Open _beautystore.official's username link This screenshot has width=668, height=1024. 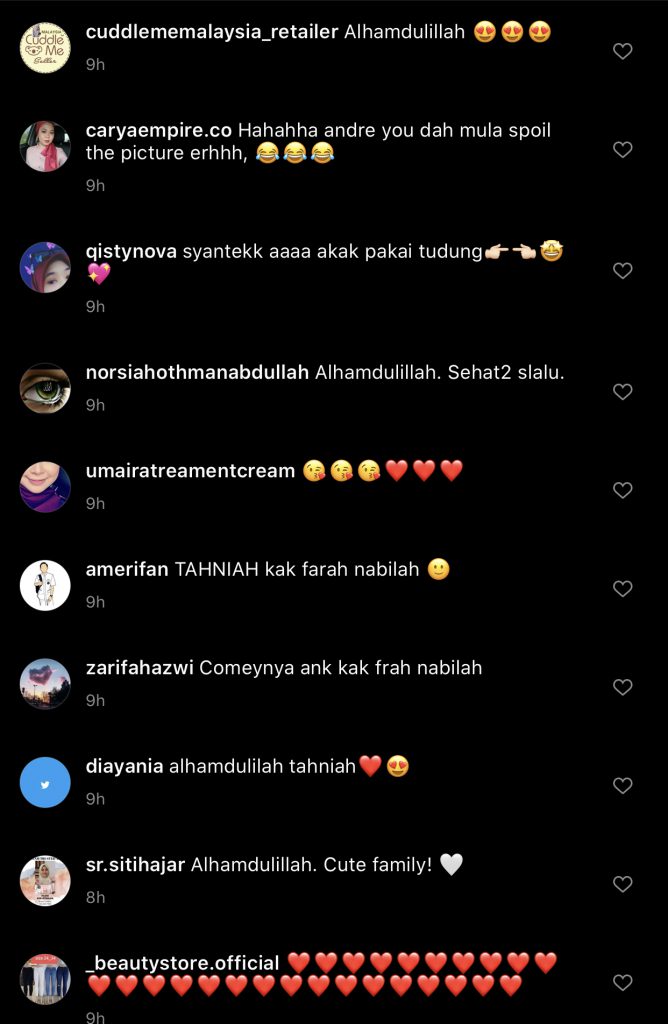[183, 963]
